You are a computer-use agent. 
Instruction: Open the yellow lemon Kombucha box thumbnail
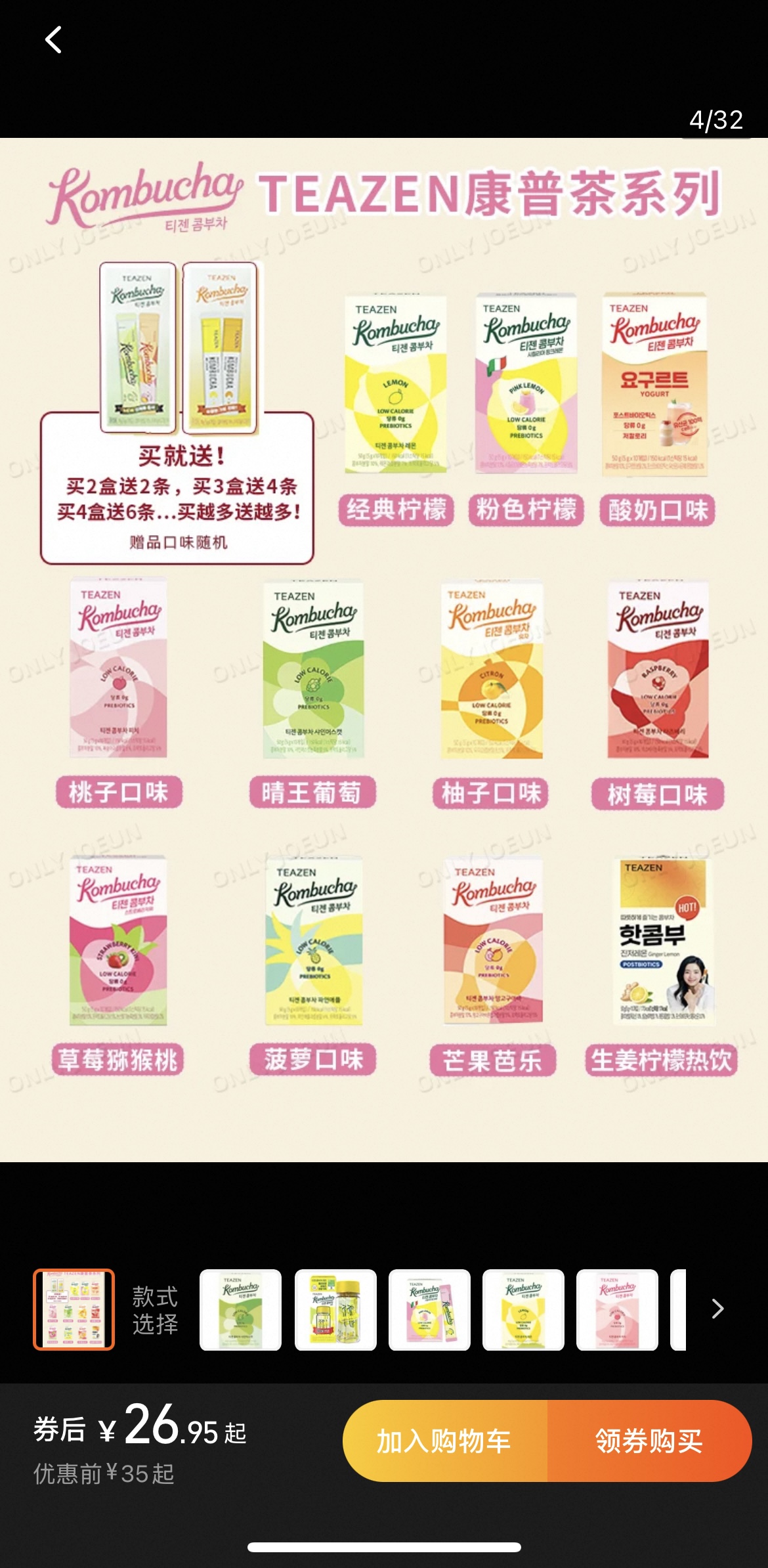tap(523, 1309)
